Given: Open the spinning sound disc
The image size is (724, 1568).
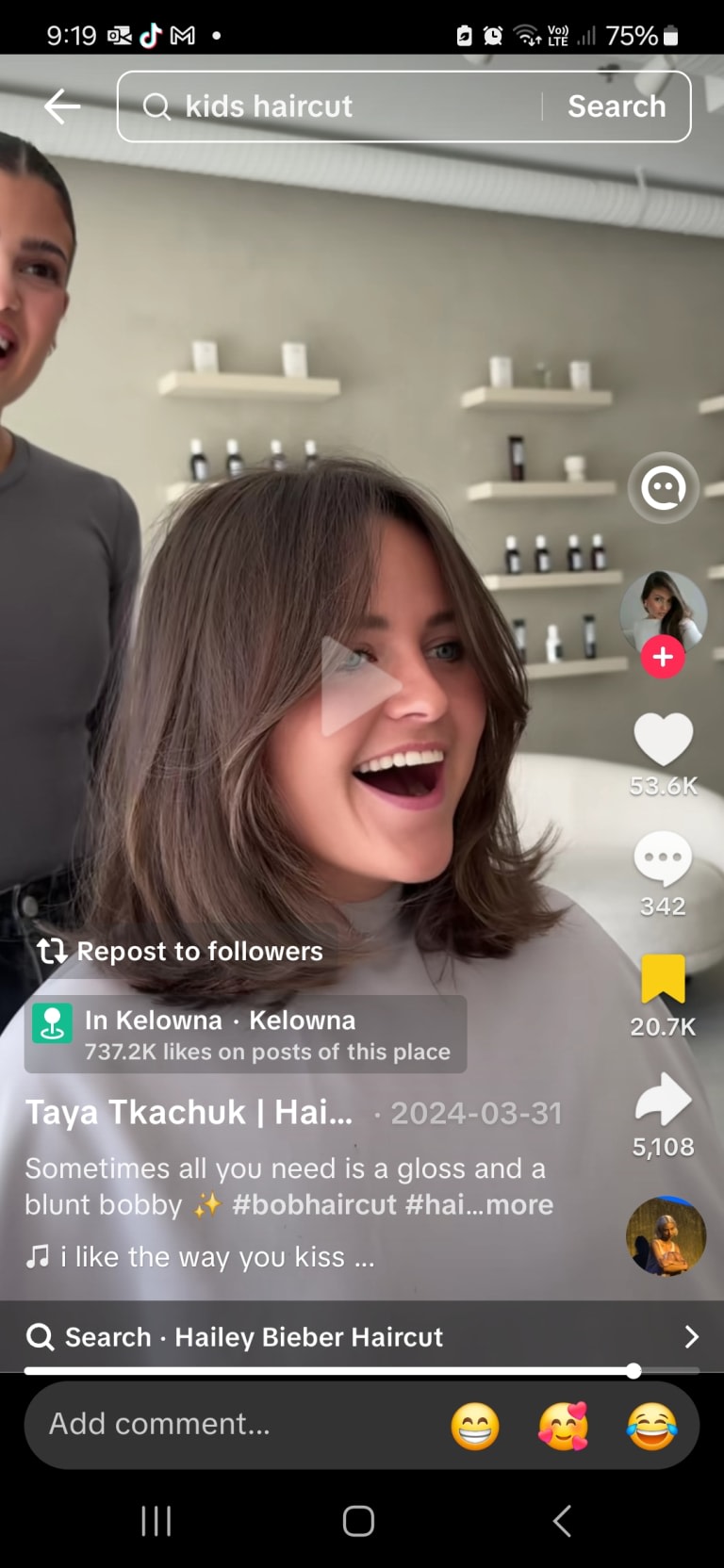Looking at the screenshot, I should [x=666, y=1235].
